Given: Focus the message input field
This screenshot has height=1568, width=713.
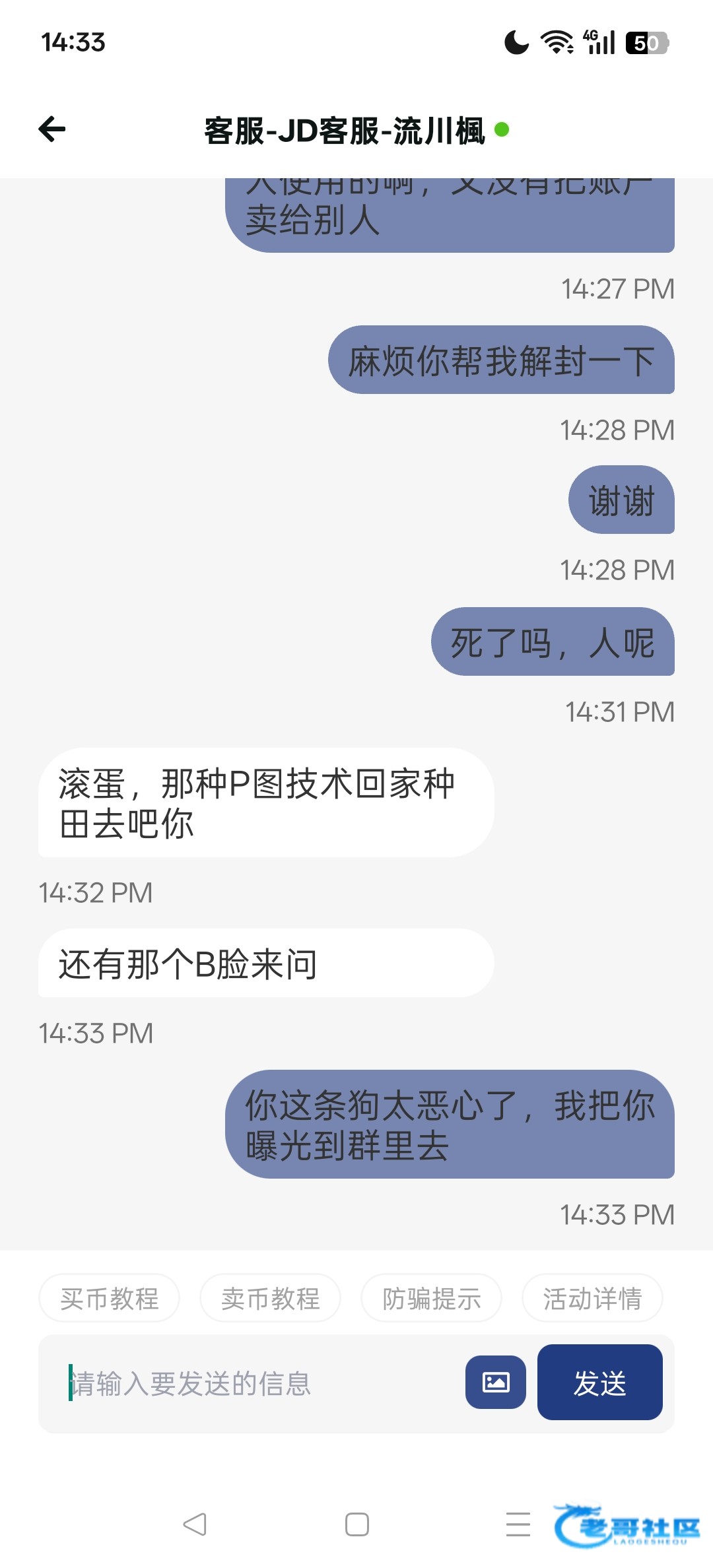Looking at the screenshot, I should pyautogui.click(x=257, y=1383).
